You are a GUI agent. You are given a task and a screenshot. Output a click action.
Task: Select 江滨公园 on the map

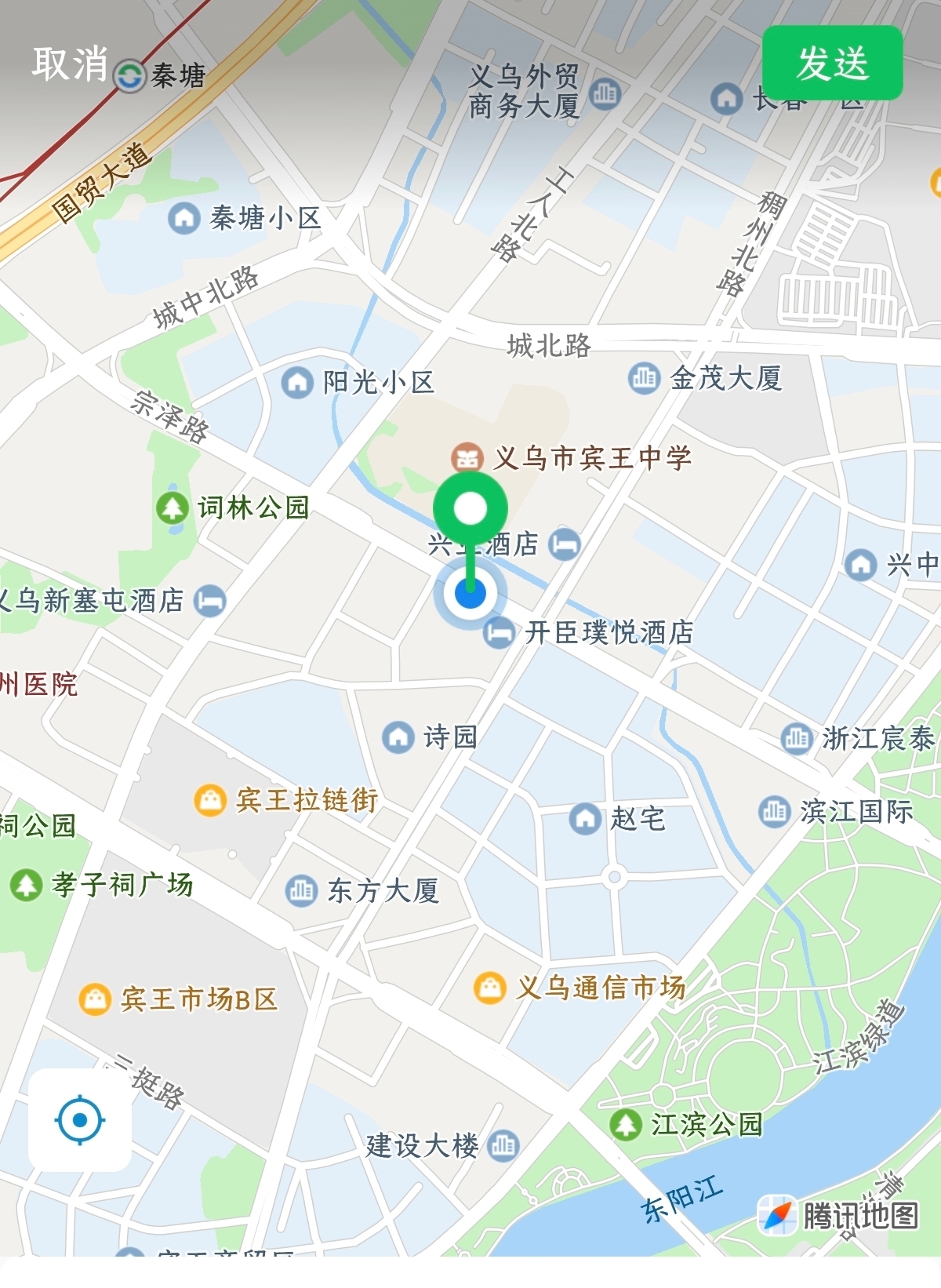click(x=626, y=1125)
